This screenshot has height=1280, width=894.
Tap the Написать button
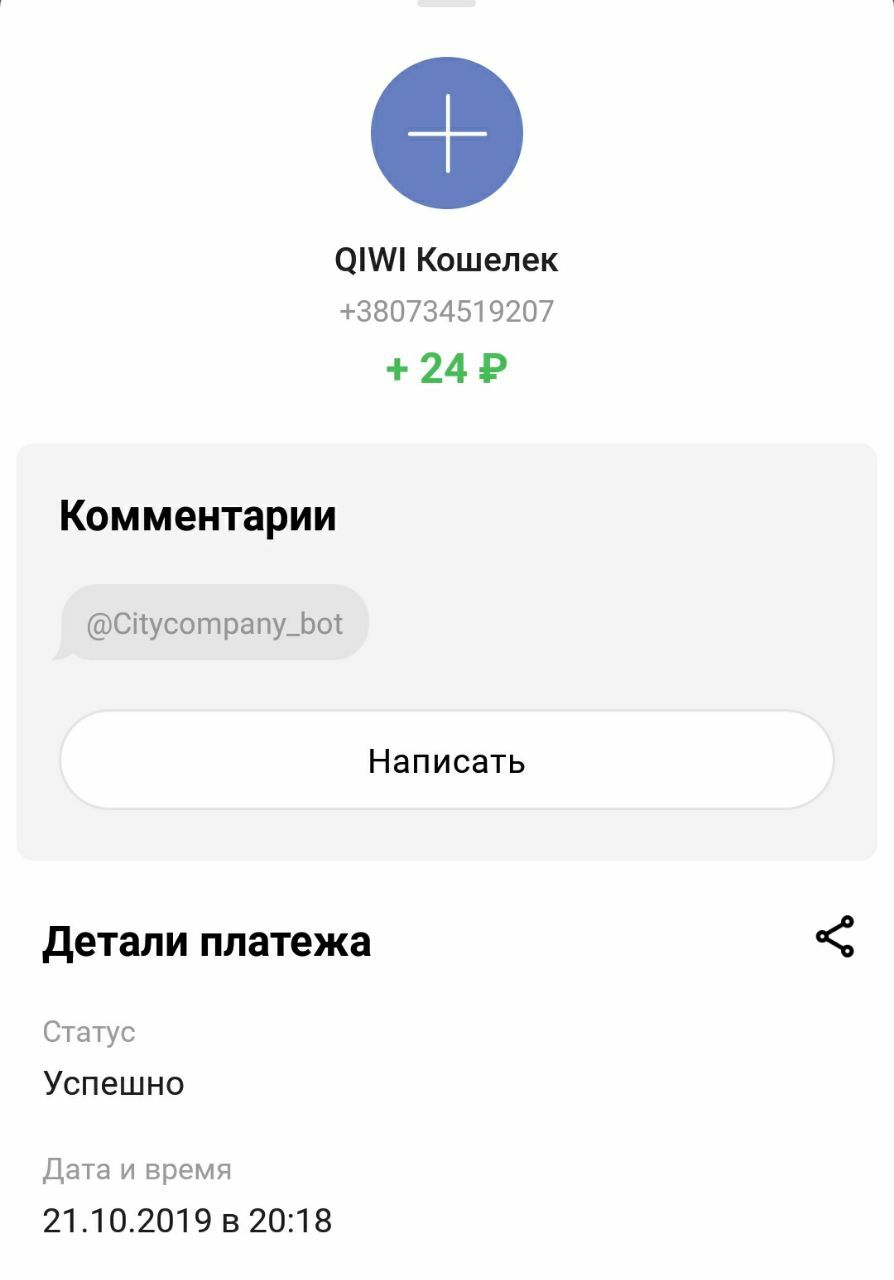pyautogui.click(x=446, y=761)
